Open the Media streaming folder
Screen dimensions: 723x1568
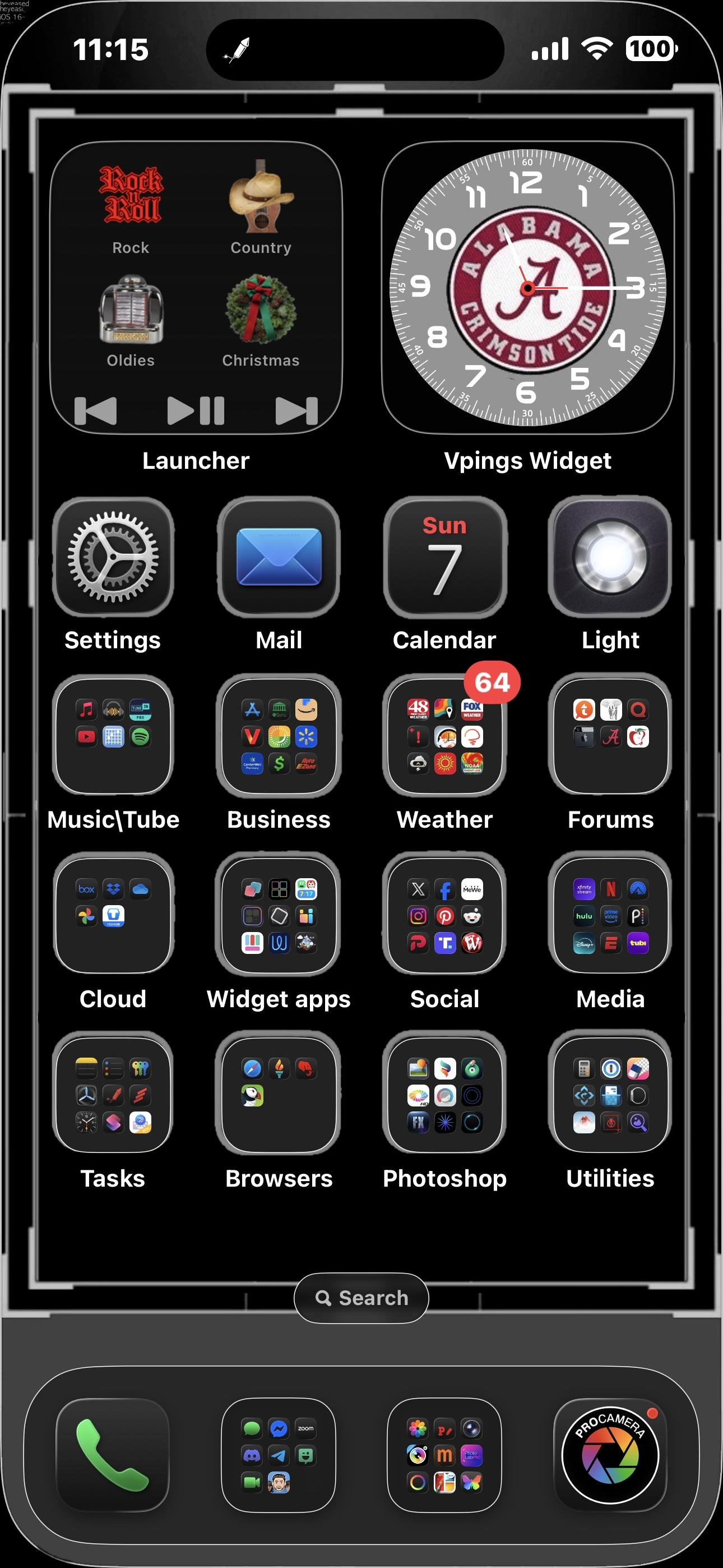610,915
